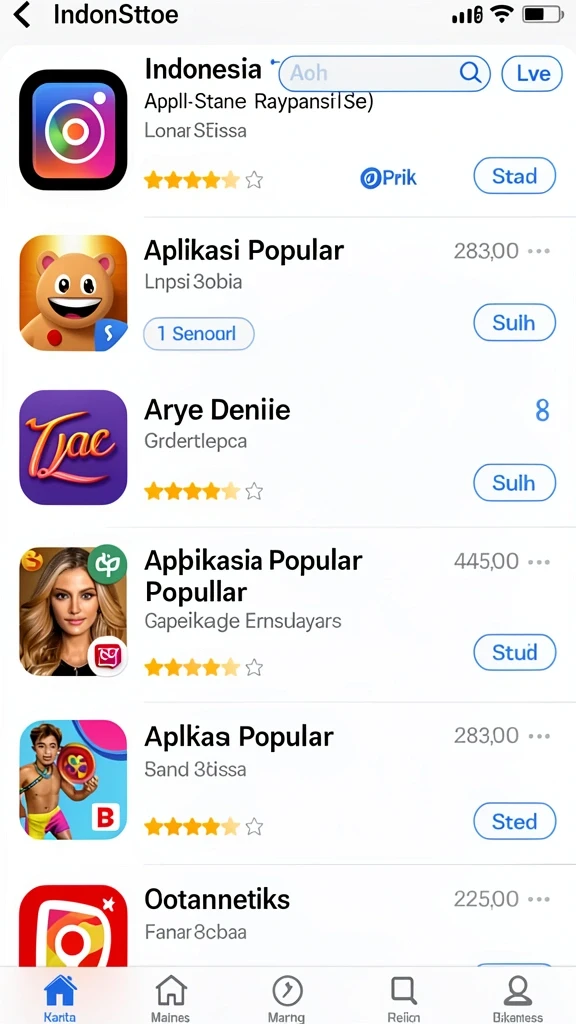Tap the Stud button for Gapeikage Ernsuayars
Image resolution: width=576 pixels, height=1024 pixels.
[515, 652]
